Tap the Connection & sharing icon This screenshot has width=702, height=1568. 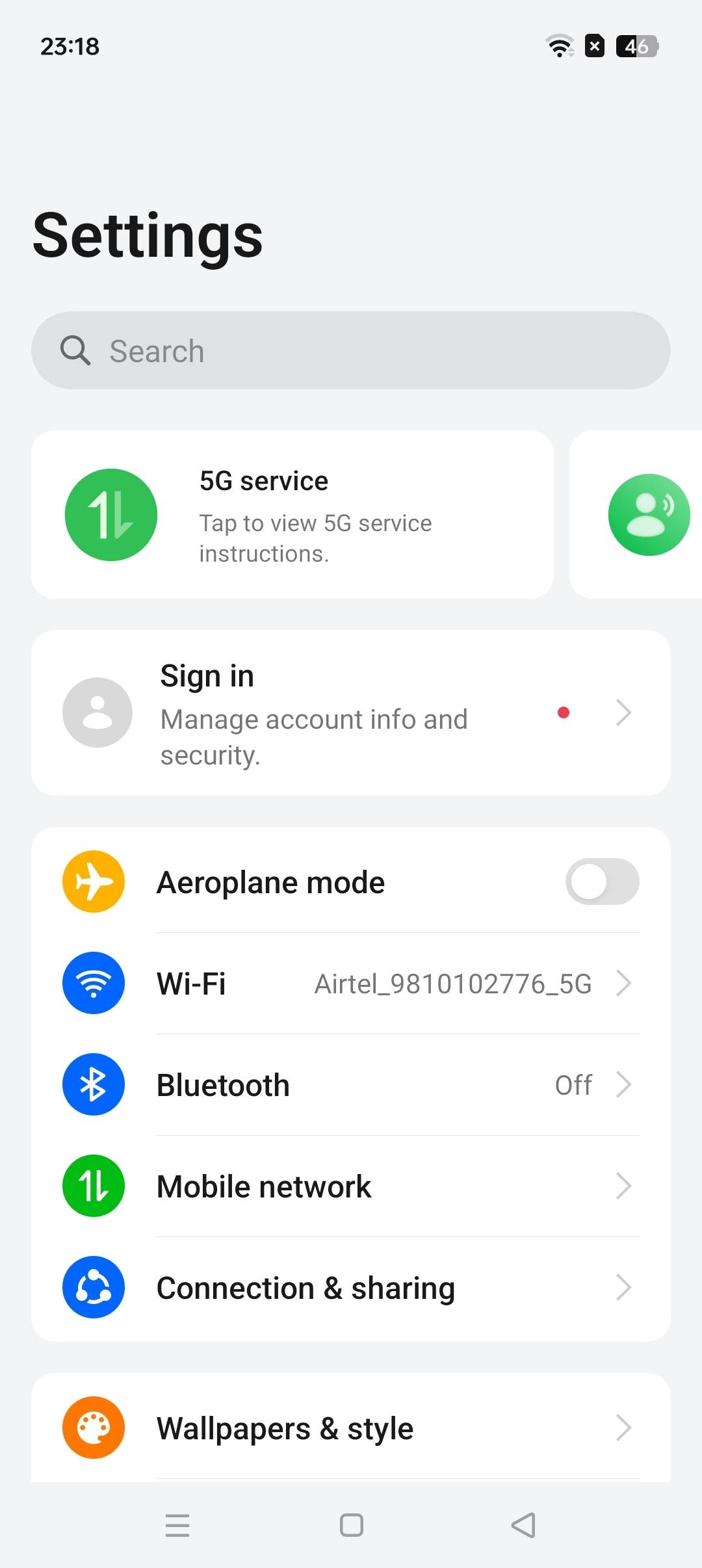pos(93,1287)
